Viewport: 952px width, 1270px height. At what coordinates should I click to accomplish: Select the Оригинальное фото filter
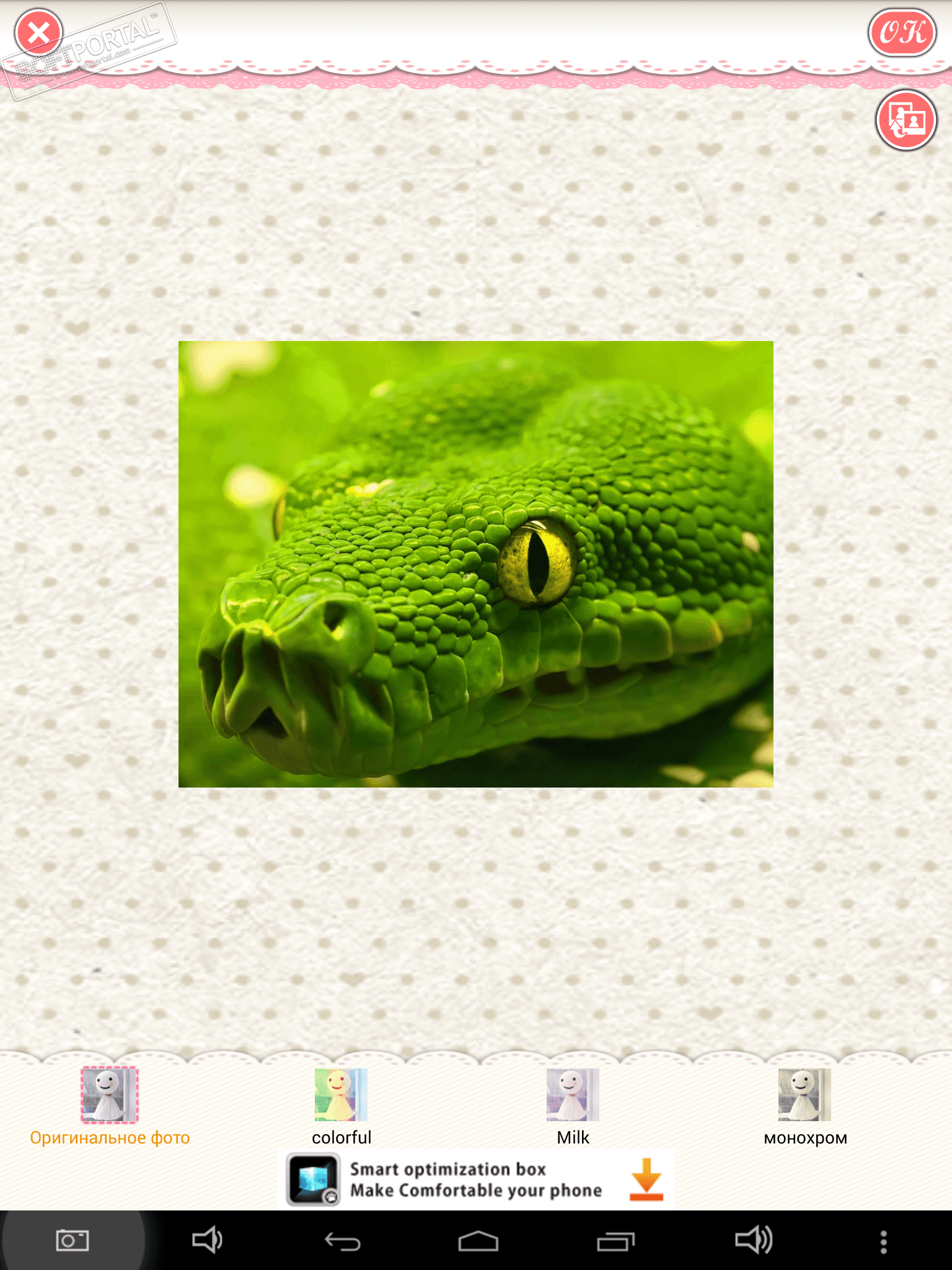(110, 1095)
